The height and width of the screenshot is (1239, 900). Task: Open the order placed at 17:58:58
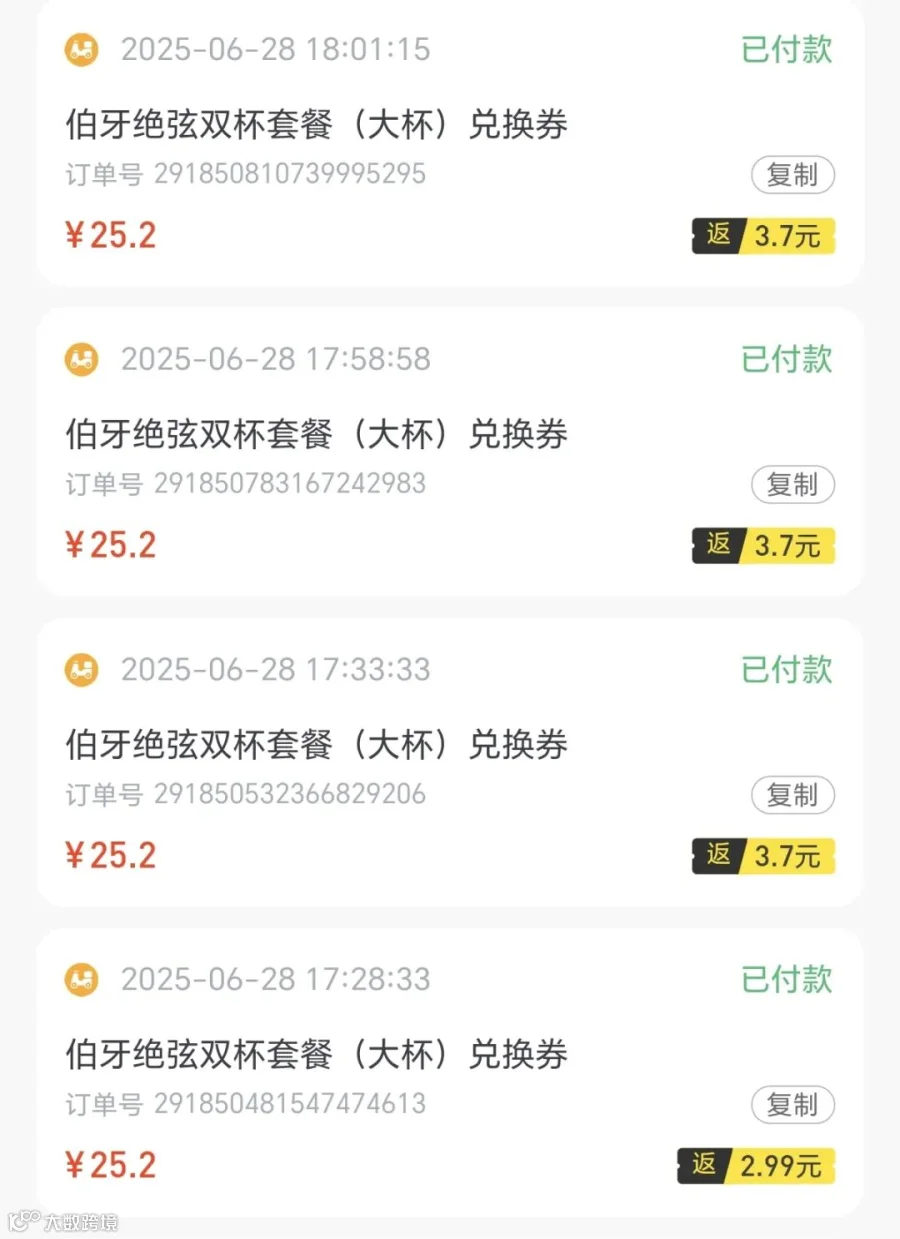(450, 452)
